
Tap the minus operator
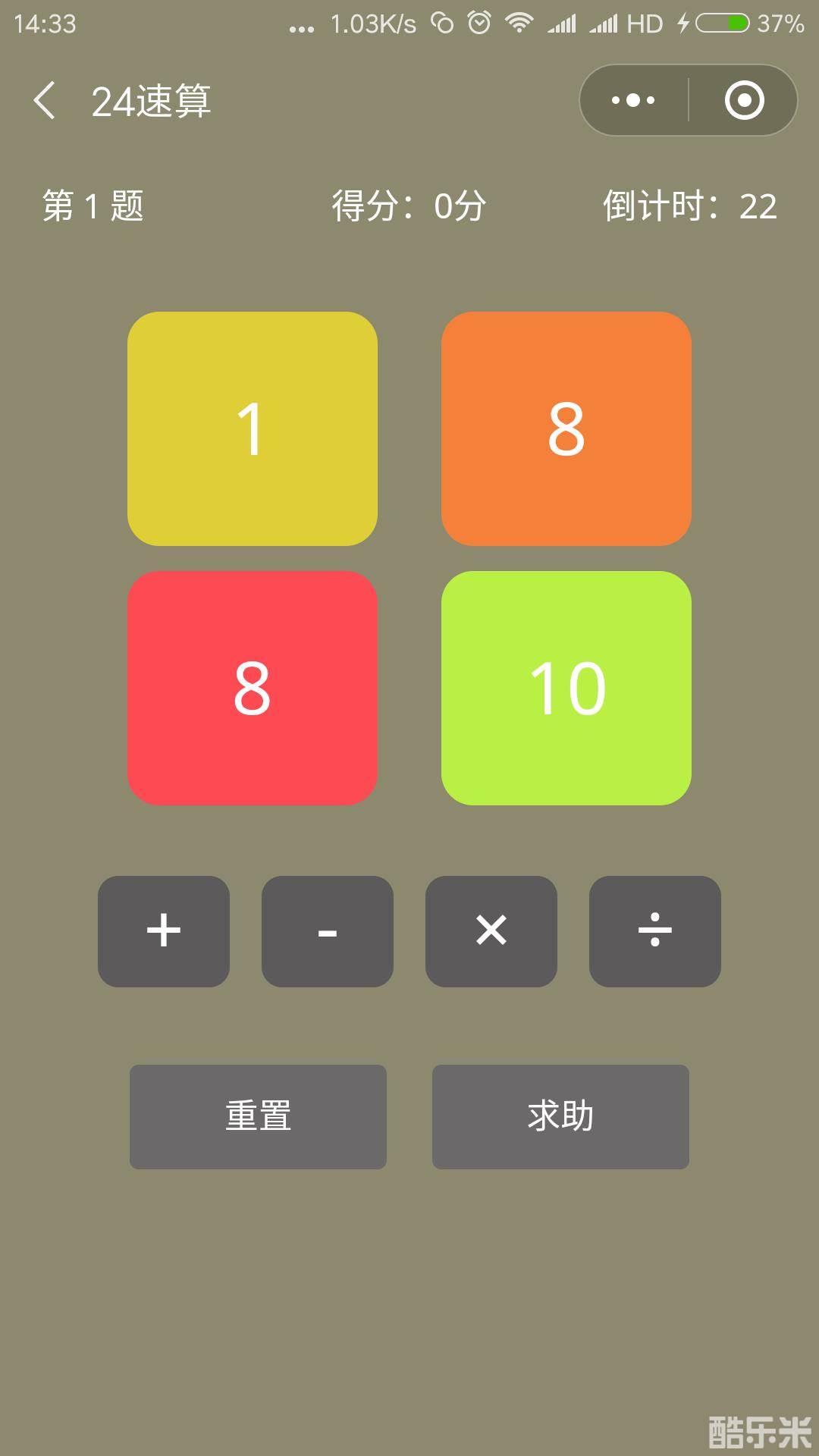pyautogui.click(x=327, y=933)
